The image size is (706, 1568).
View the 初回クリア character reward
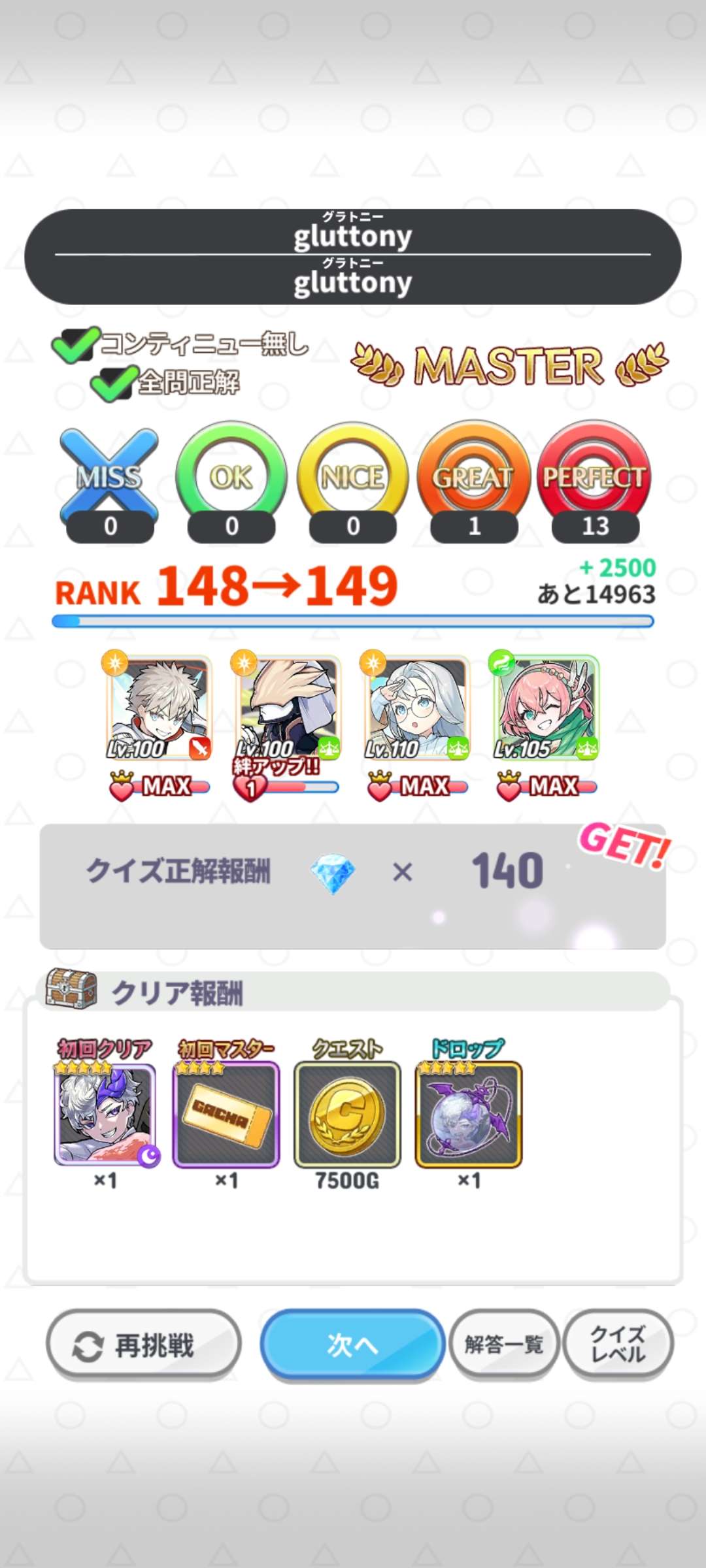click(x=105, y=1115)
